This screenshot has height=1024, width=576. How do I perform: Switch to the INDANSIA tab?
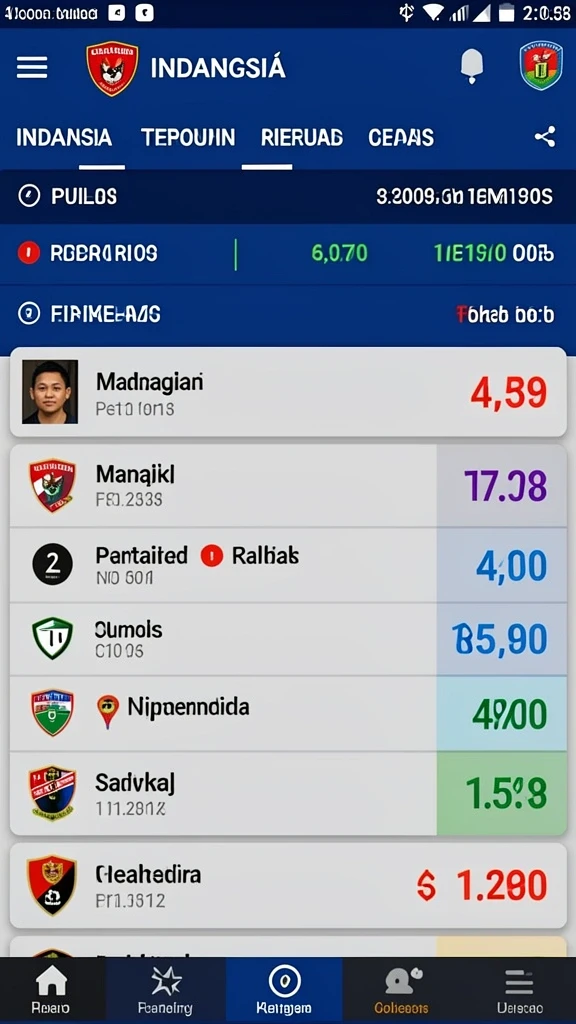64,137
